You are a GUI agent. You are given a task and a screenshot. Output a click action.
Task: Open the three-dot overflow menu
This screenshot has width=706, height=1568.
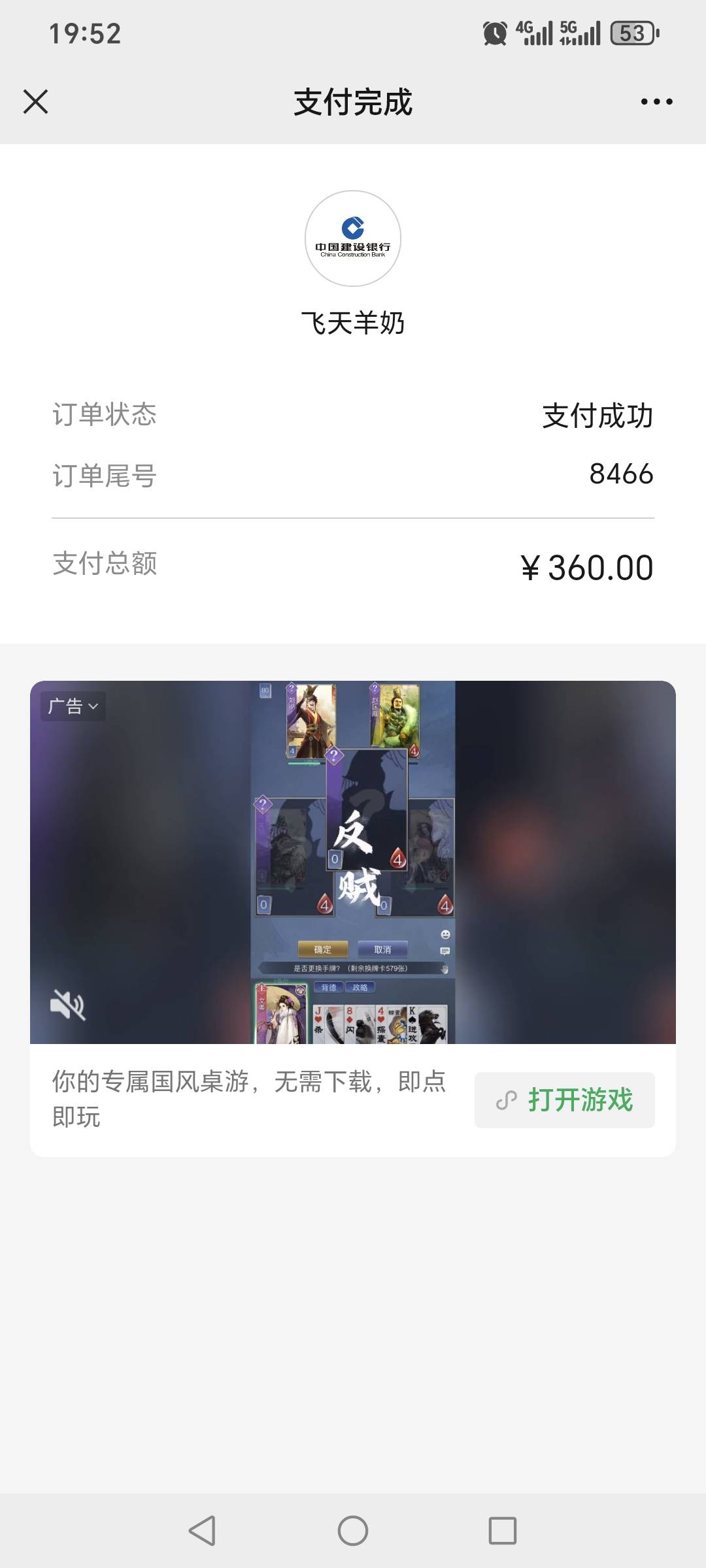656,102
